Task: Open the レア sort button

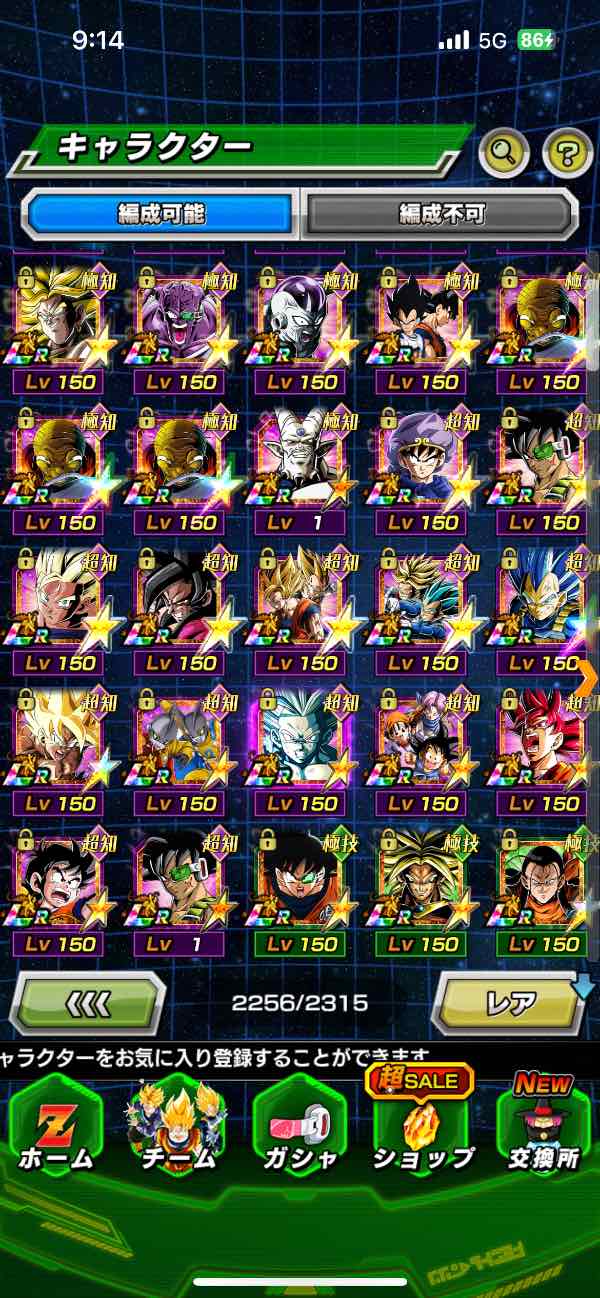Action: click(x=509, y=1002)
